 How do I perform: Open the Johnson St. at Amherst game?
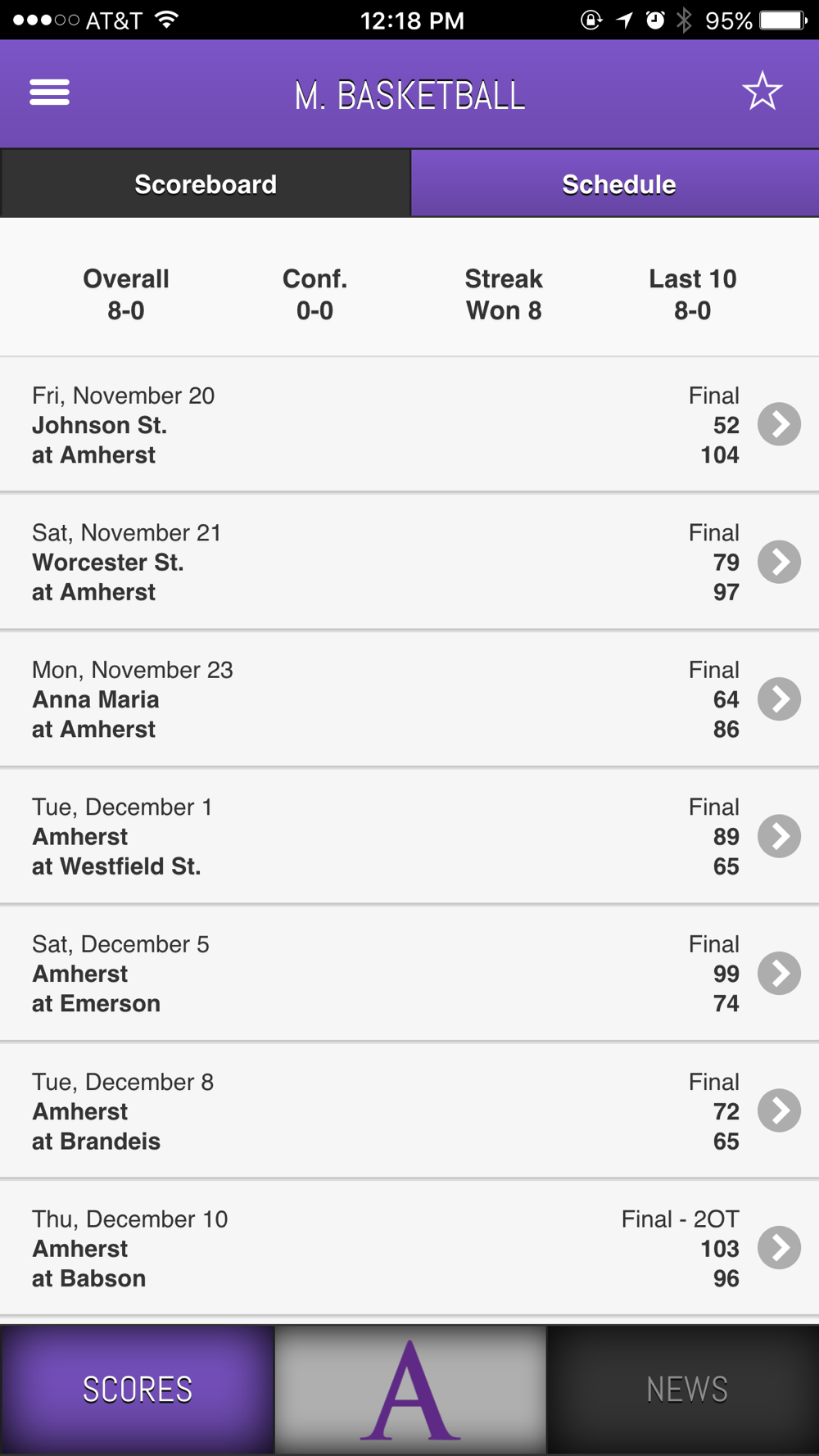[778, 424]
